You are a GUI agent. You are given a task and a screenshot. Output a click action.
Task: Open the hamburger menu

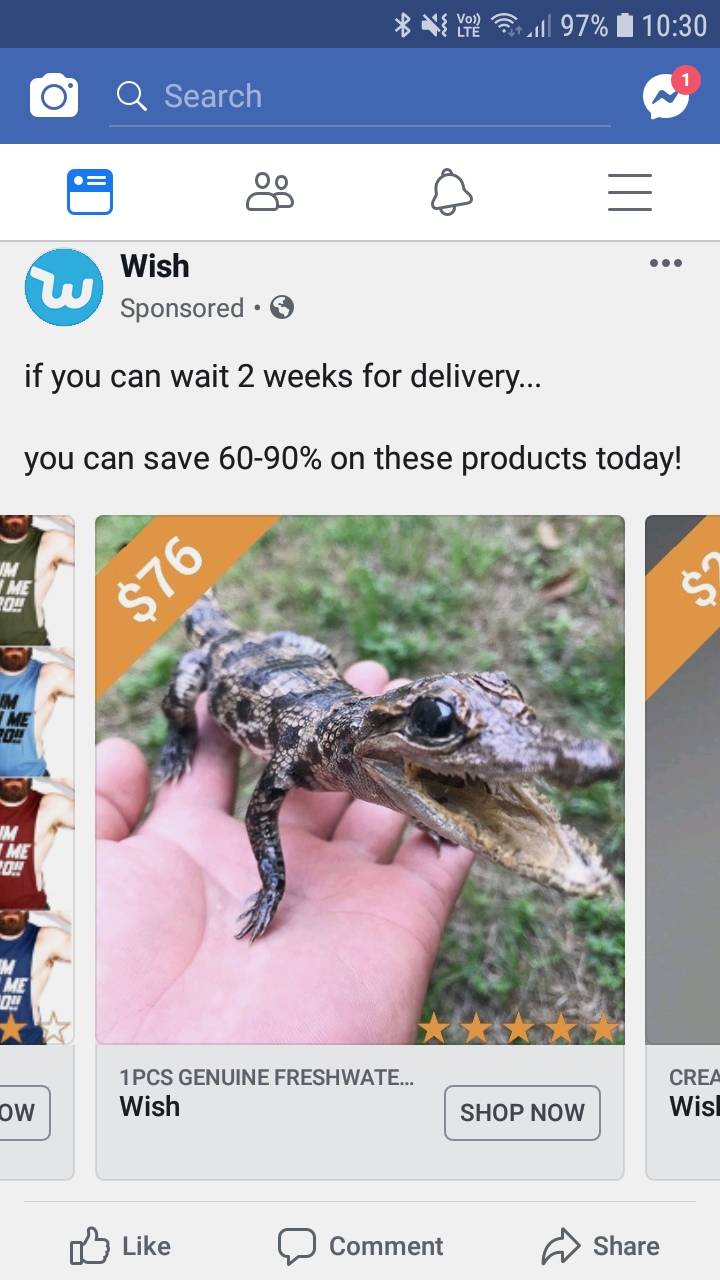(630, 191)
